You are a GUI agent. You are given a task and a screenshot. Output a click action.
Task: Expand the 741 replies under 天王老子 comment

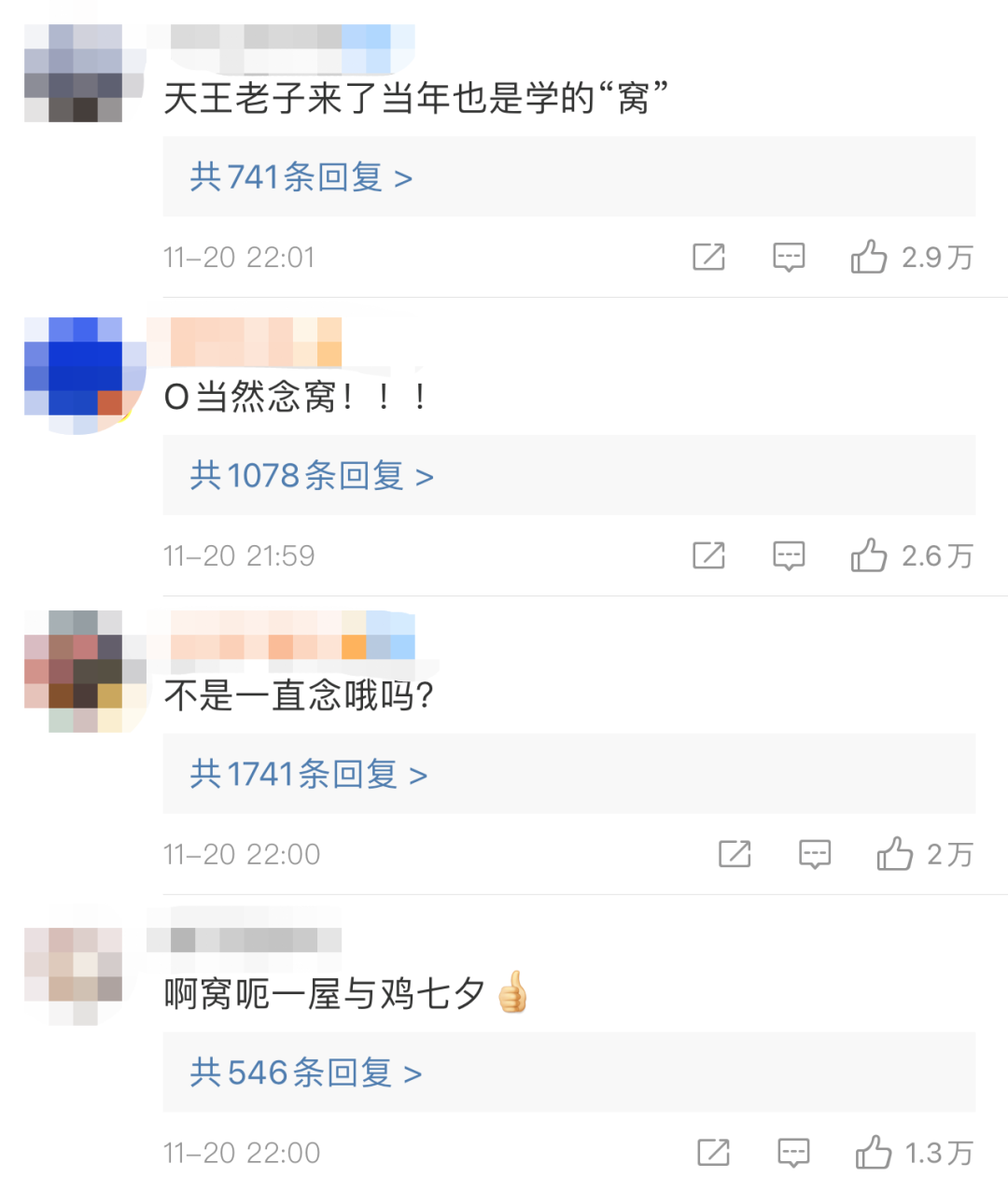click(301, 176)
